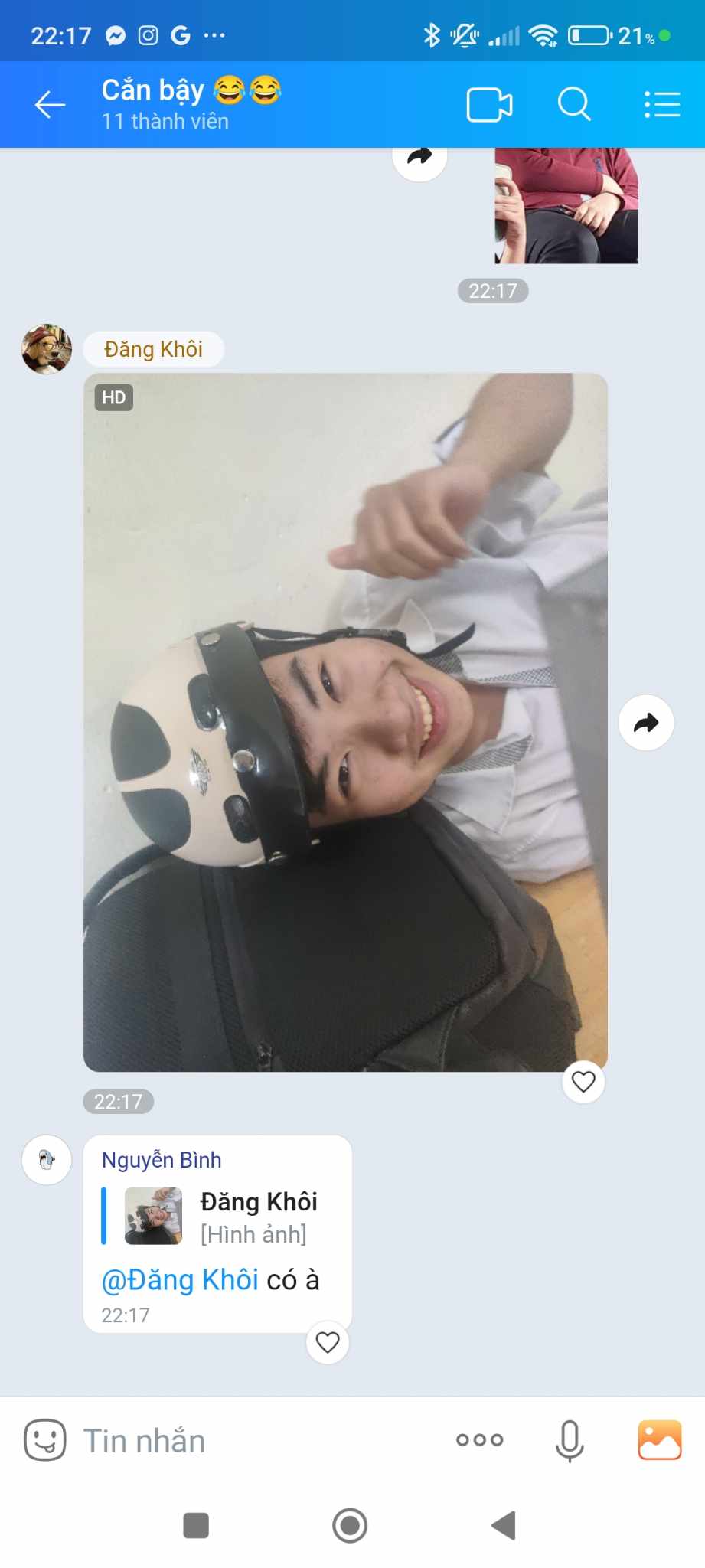This screenshot has width=705, height=1568.
Task: Record a voice message
Action: [570, 1440]
